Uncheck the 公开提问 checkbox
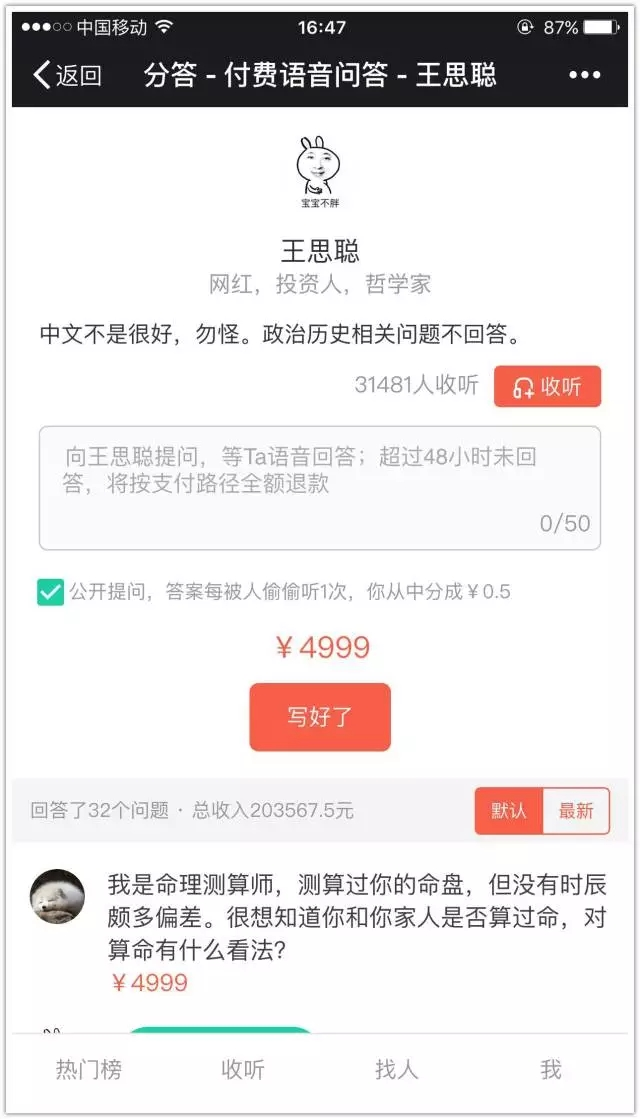This screenshot has height=1119, width=640. click(50, 592)
